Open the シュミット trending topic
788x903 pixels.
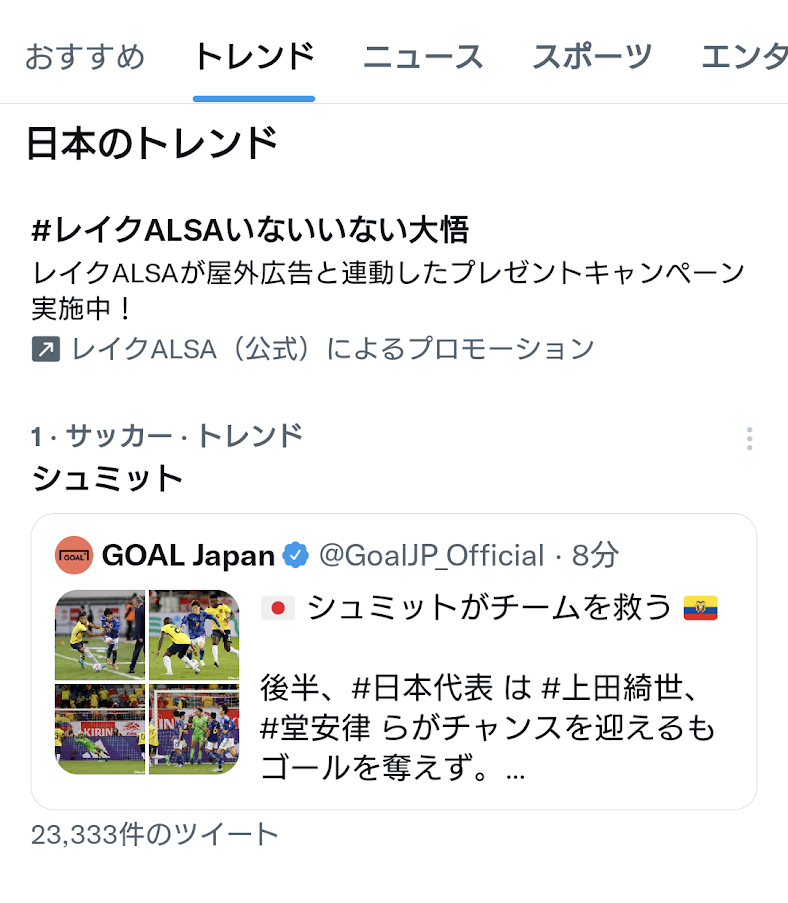pos(107,478)
